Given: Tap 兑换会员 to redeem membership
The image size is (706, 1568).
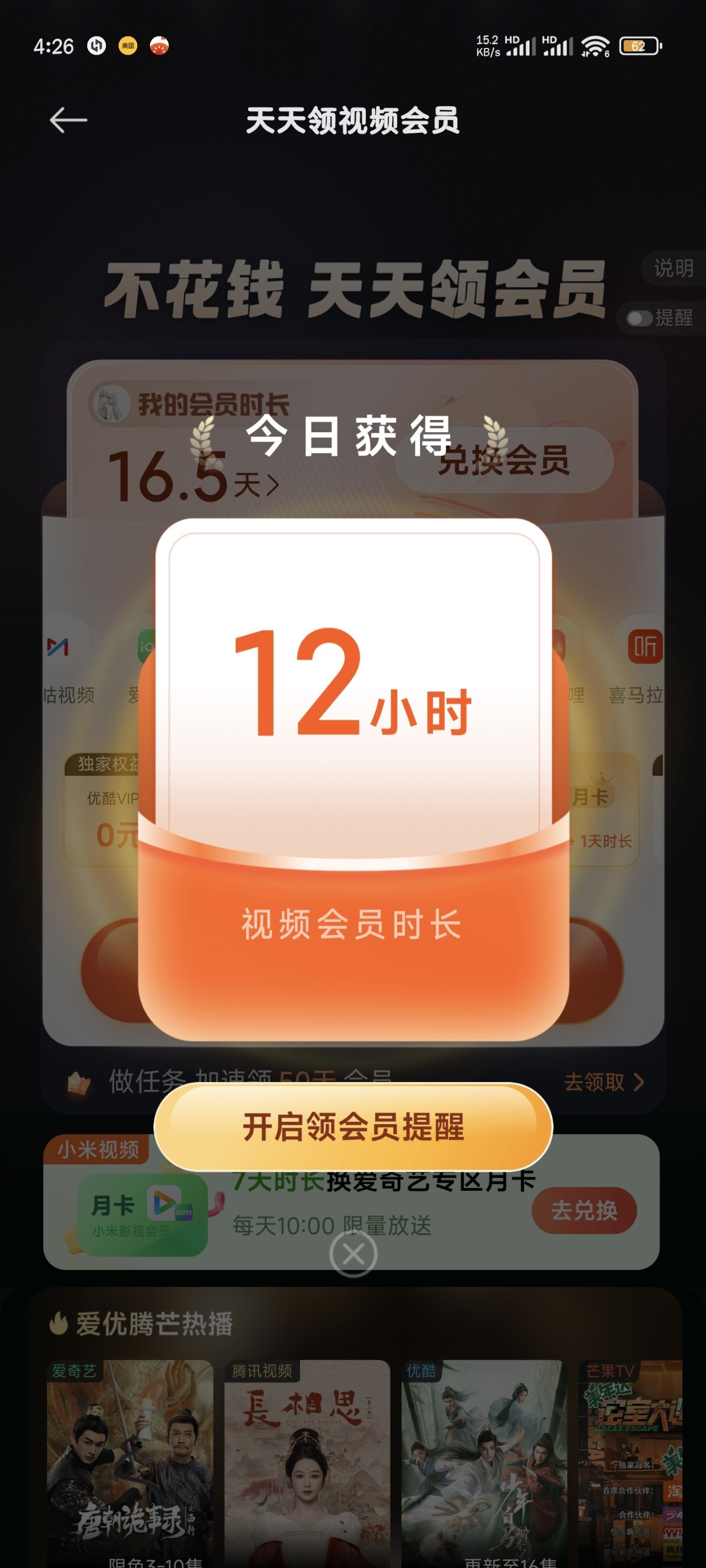Looking at the screenshot, I should click(504, 460).
